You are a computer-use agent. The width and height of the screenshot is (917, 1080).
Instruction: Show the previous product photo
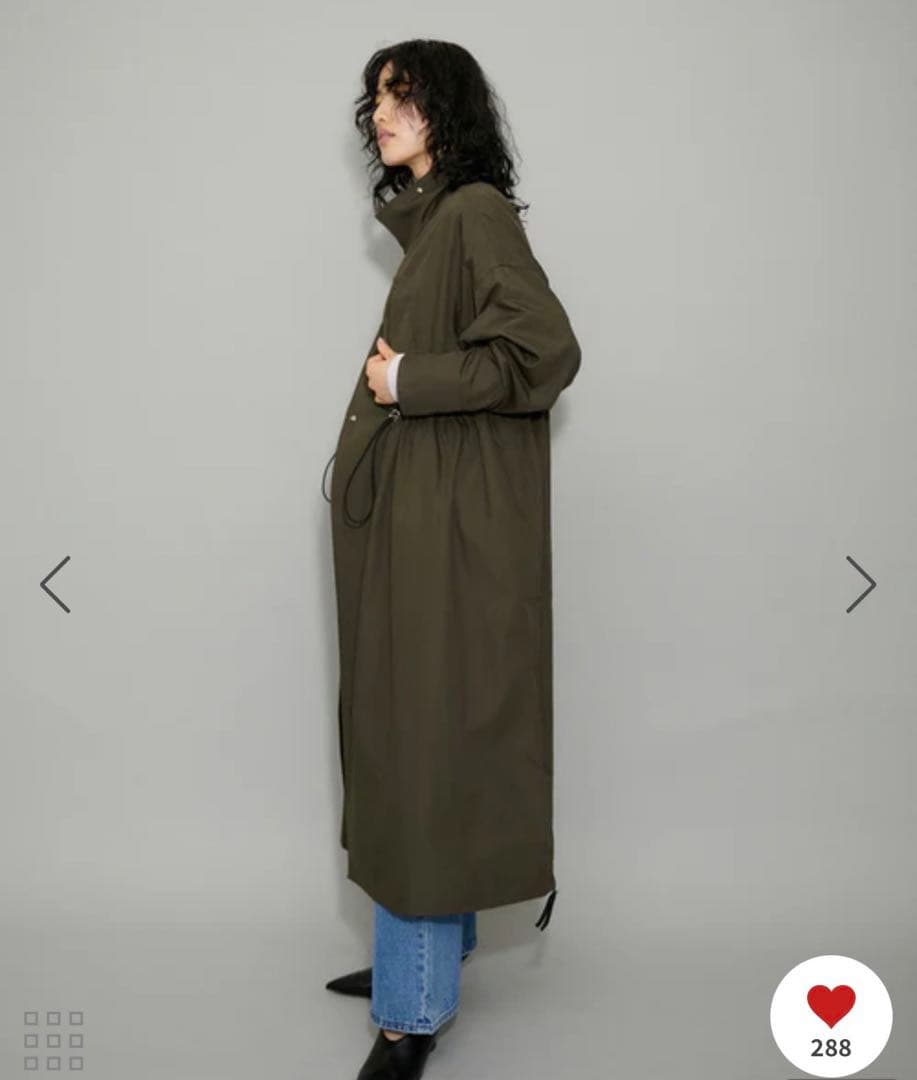click(55, 585)
